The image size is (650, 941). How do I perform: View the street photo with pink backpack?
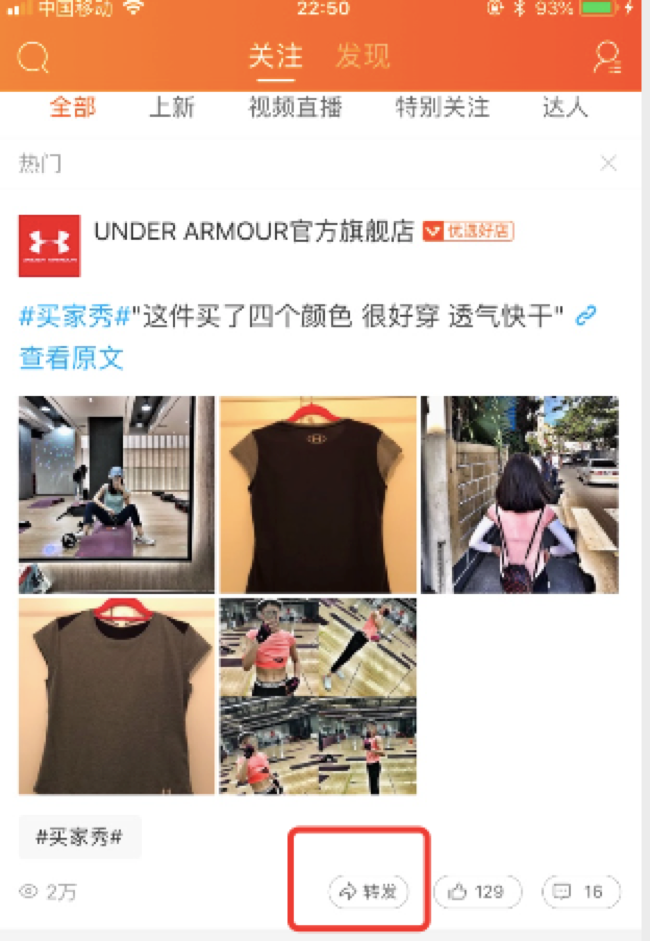pos(519,494)
